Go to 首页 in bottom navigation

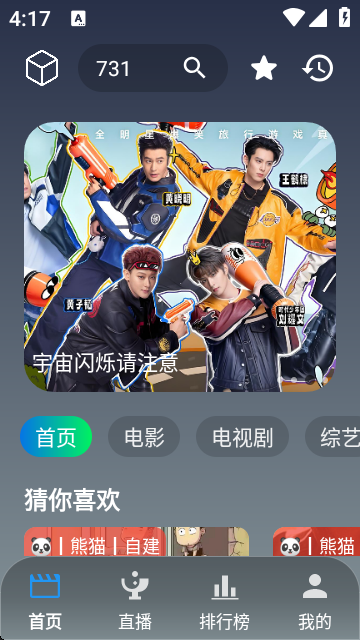[45, 601]
